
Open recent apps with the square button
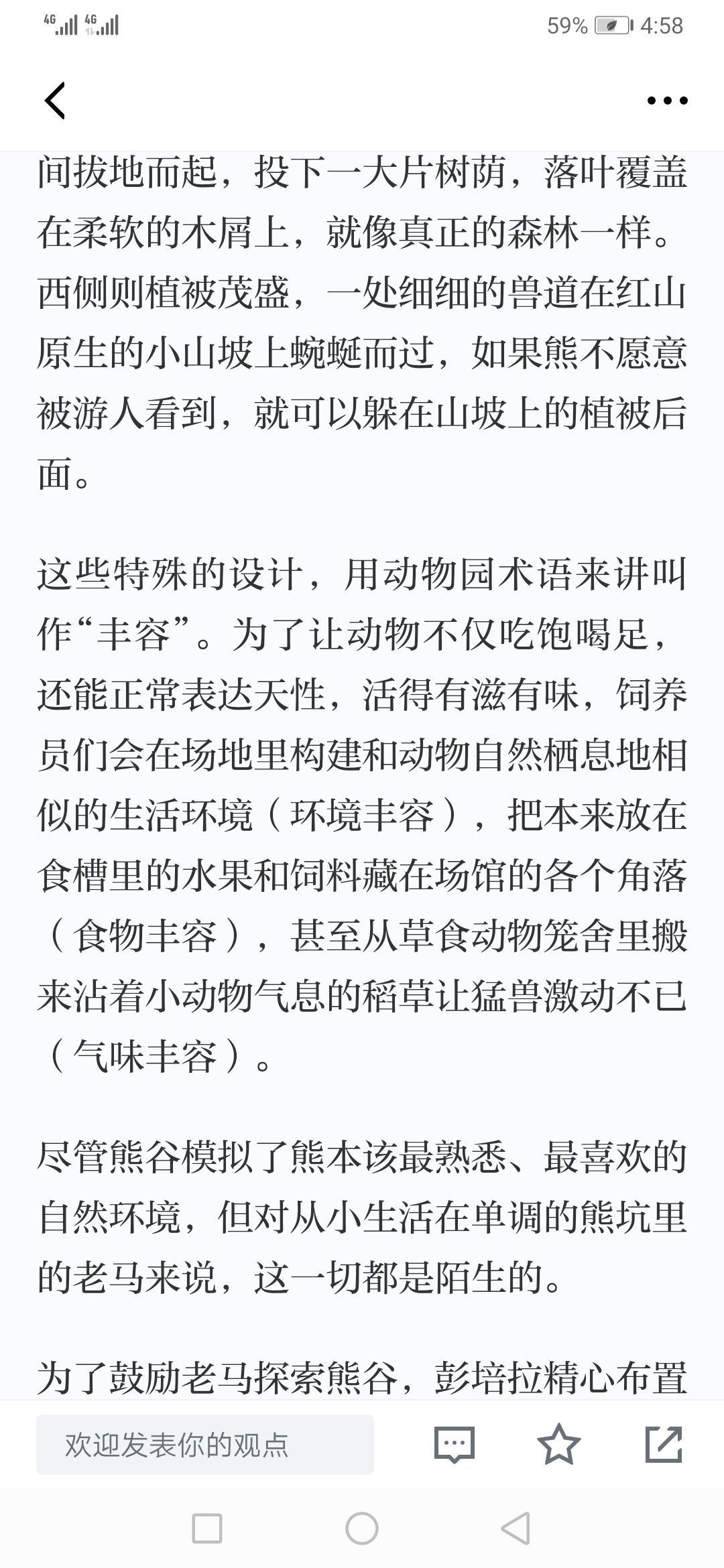point(207,1529)
